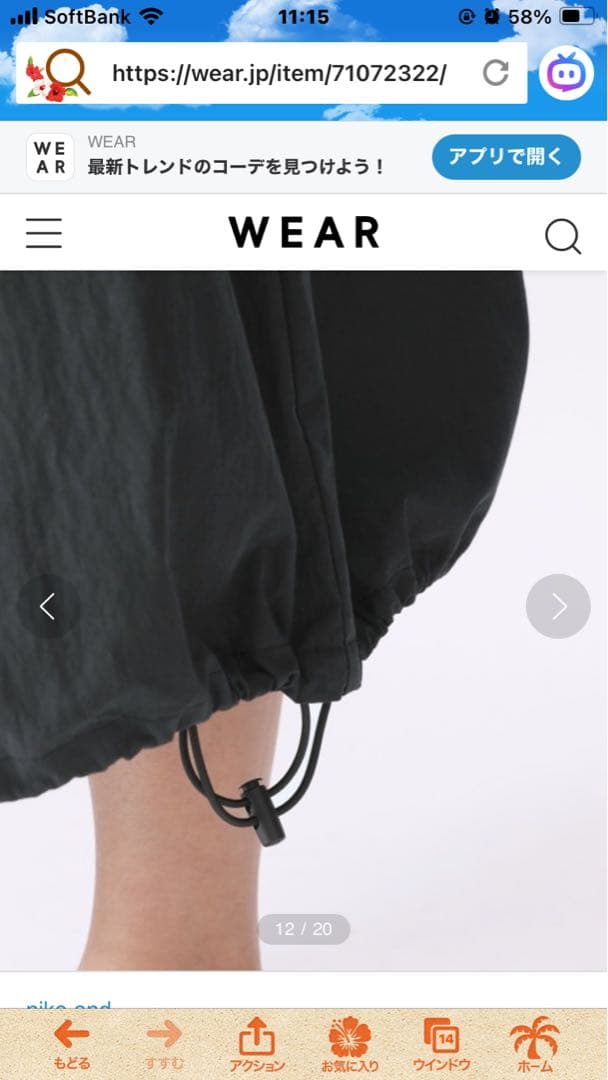Show the previous product image

tap(48, 606)
